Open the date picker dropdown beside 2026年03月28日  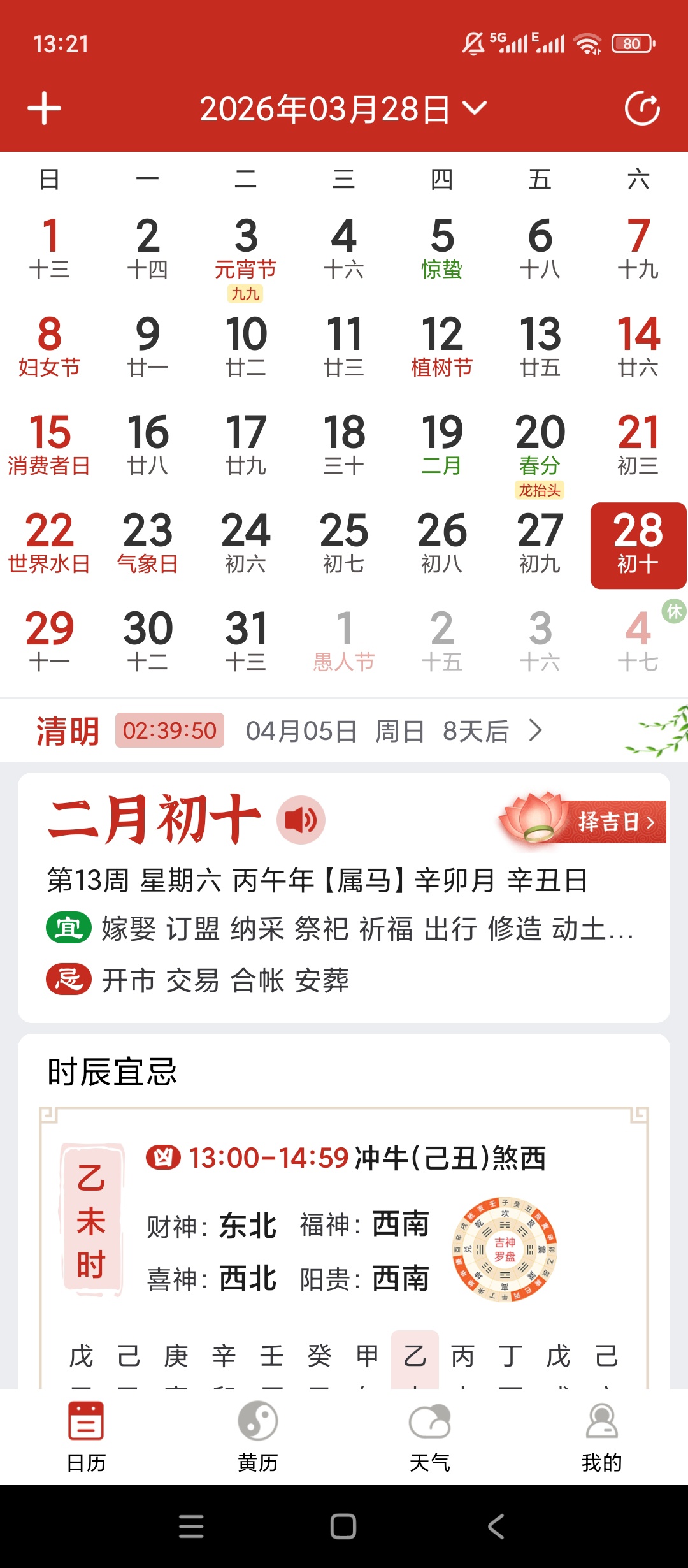click(475, 108)
